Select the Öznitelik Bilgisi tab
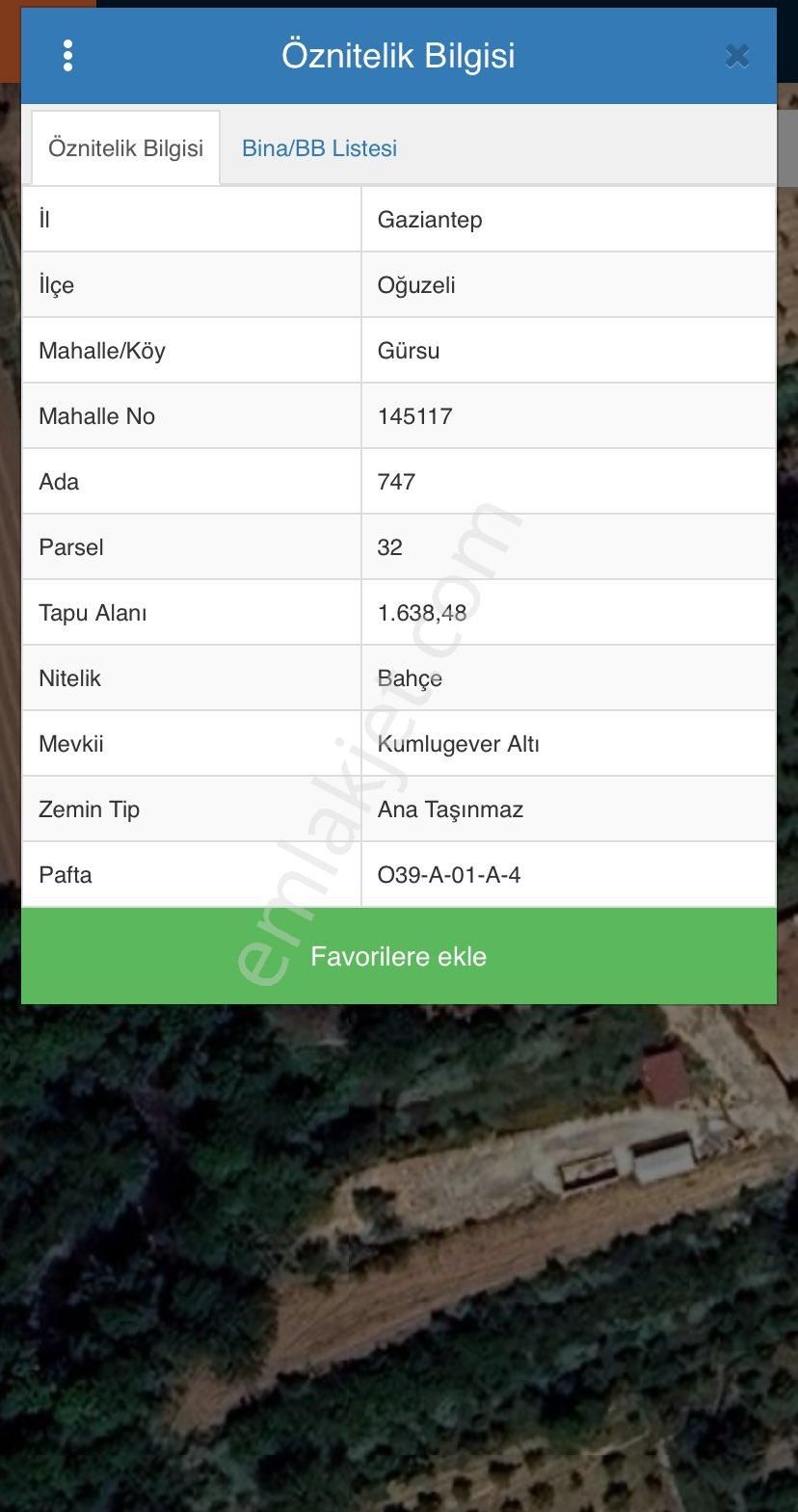The image size is (798, 1512). click(x=126, y=148)
